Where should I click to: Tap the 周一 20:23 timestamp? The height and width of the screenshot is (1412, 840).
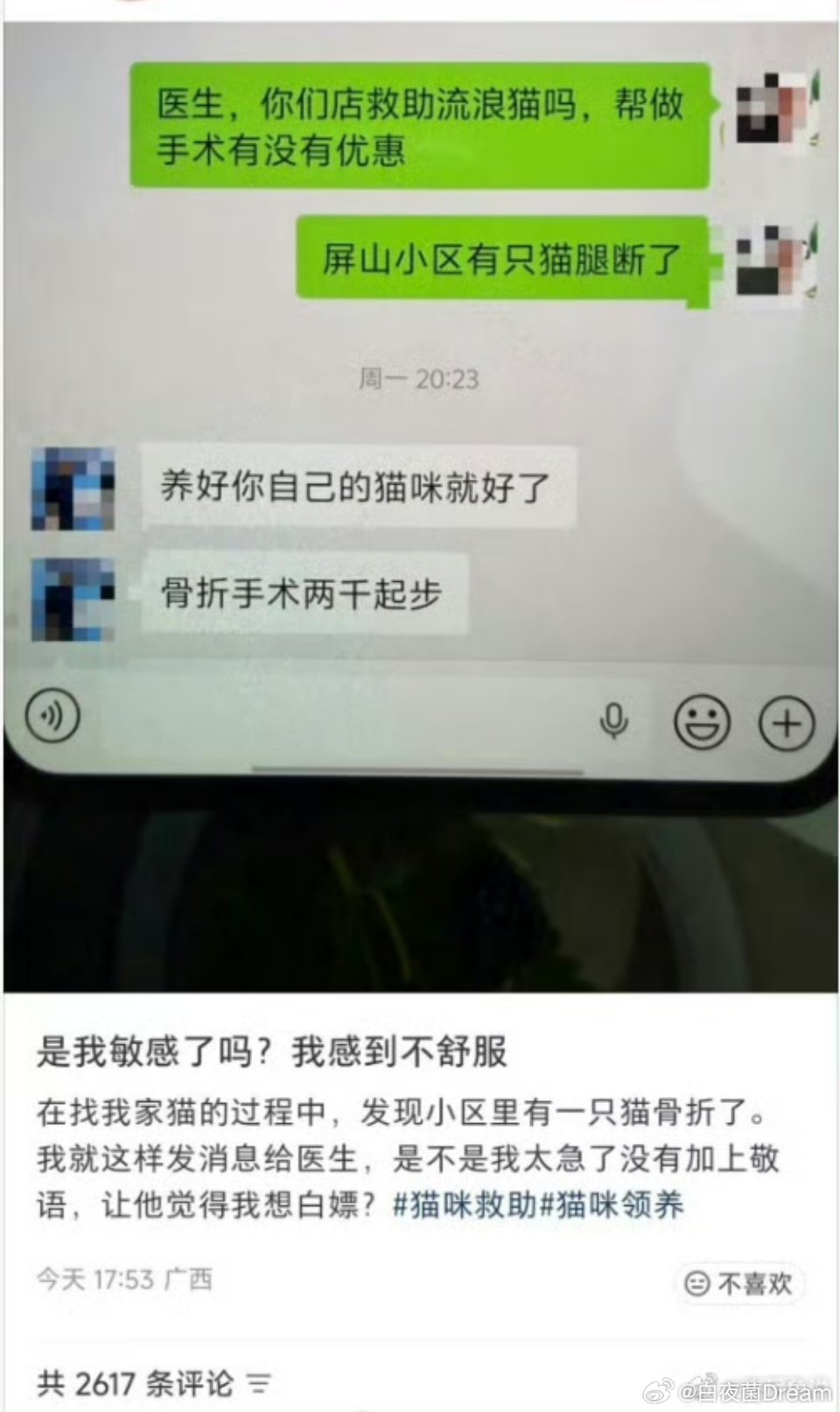(x=420, y=378)
